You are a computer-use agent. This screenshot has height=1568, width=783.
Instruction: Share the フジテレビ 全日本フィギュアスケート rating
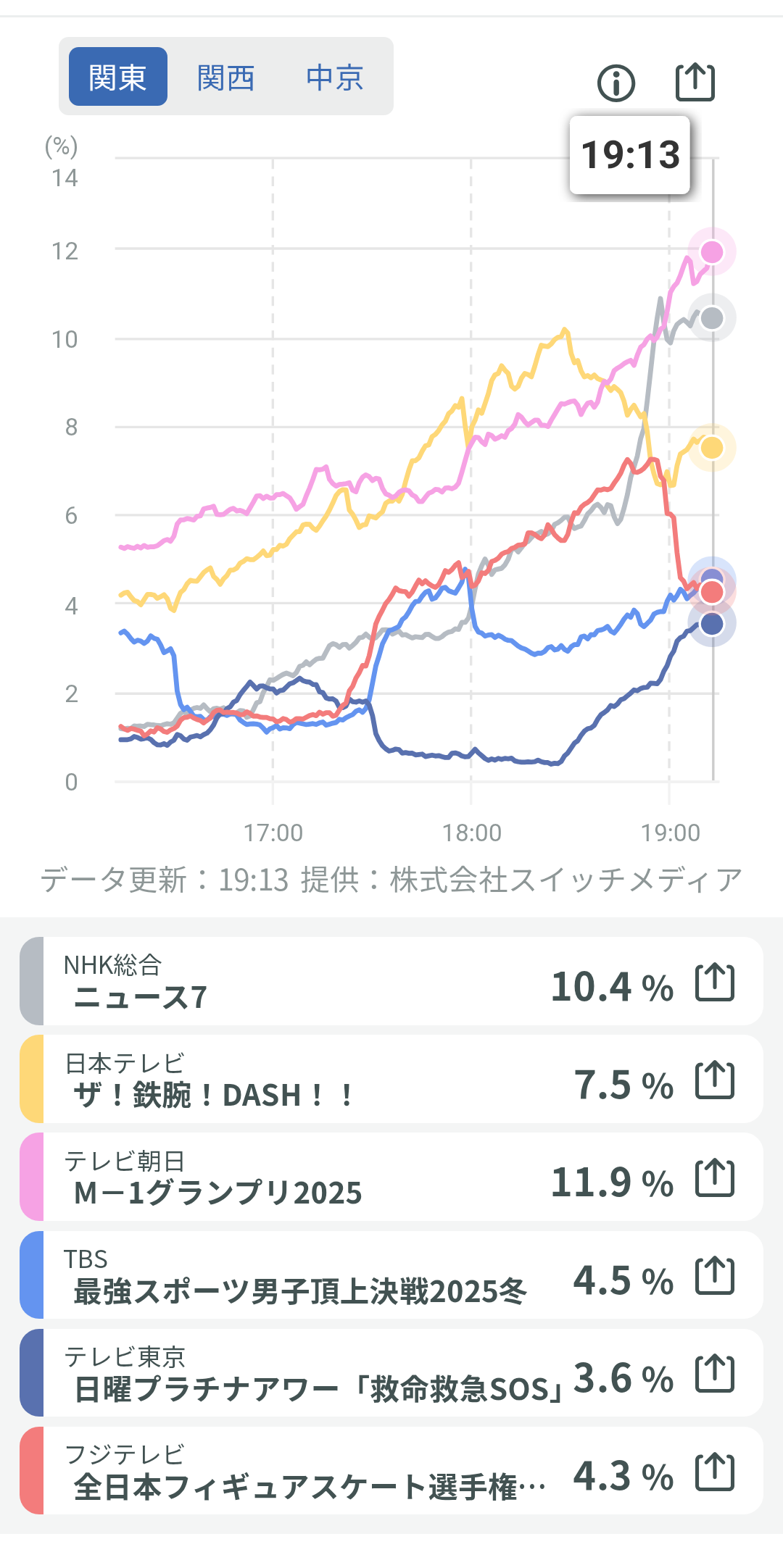715,1472
